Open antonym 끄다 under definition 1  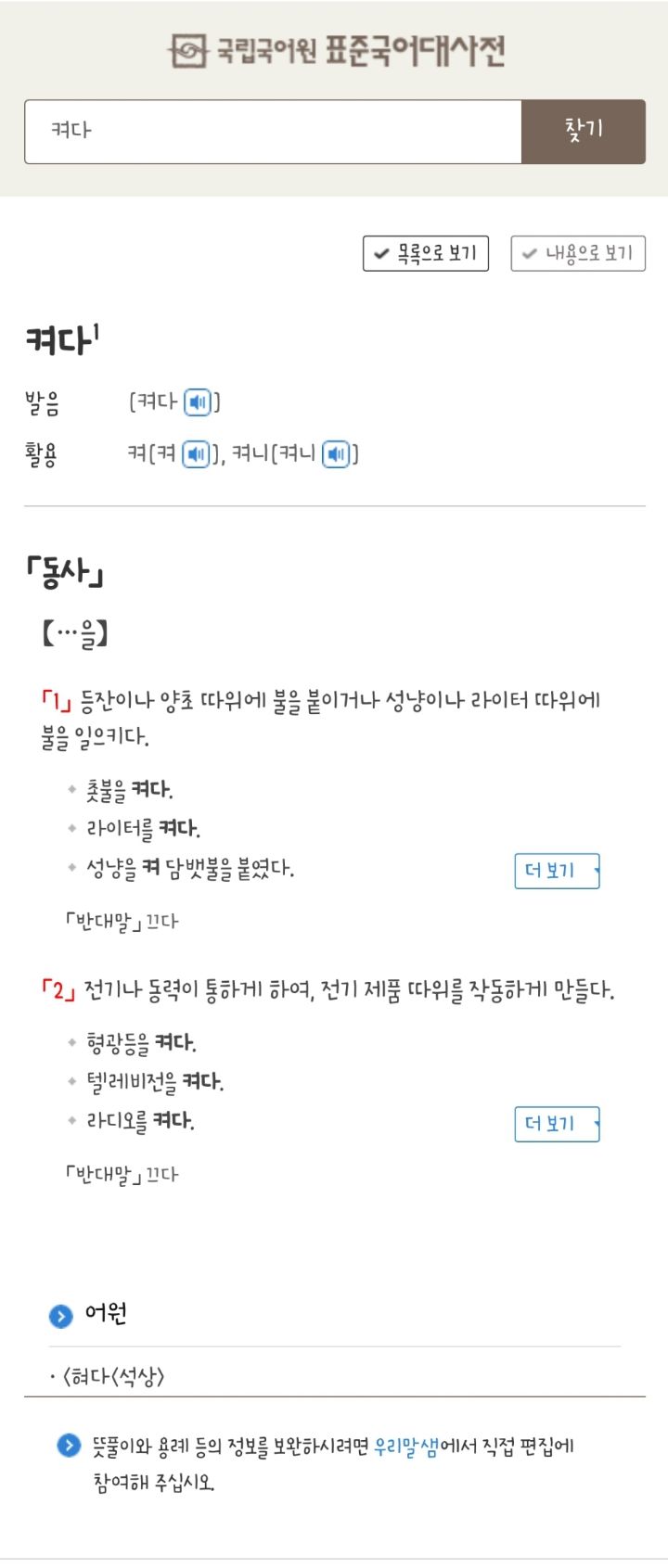pyautogui.click(x=162, y=922)
